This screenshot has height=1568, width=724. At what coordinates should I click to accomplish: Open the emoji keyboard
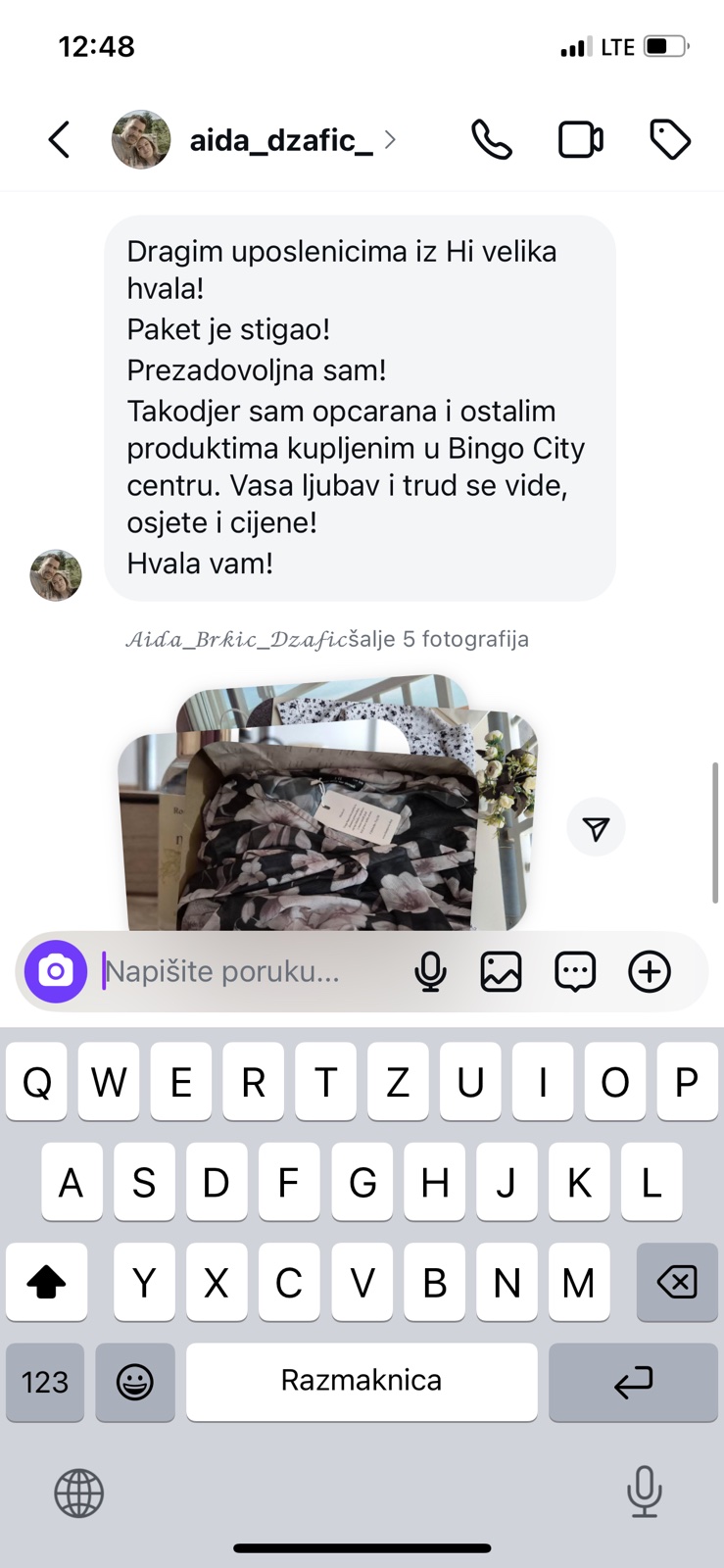[135, 1382]
